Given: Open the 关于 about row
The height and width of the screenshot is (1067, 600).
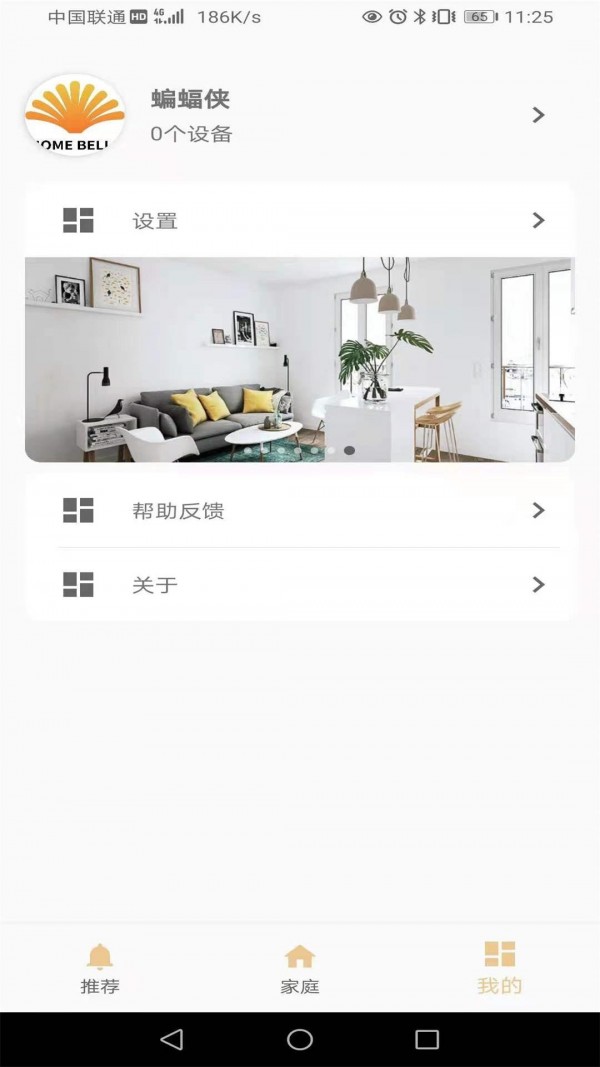Looking at the screenshot, I should (300, 585).
